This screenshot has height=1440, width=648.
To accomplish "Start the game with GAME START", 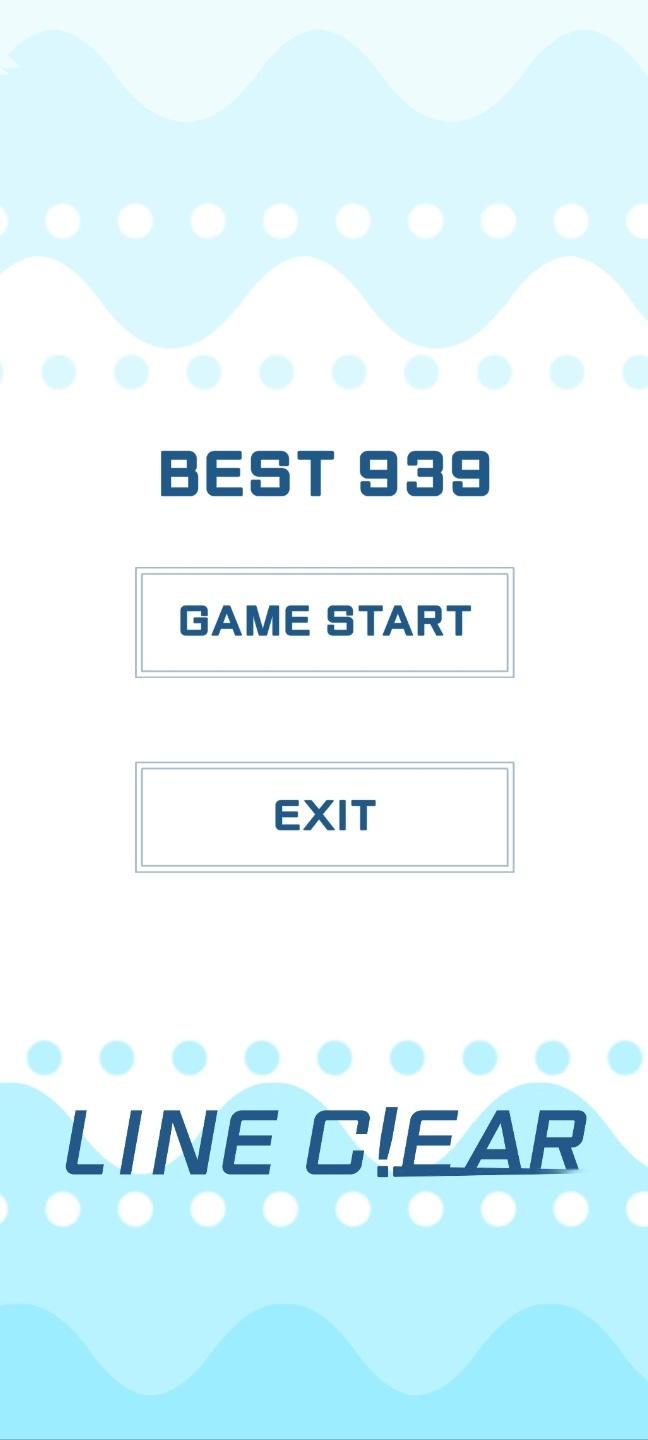I will coord(324,622).
